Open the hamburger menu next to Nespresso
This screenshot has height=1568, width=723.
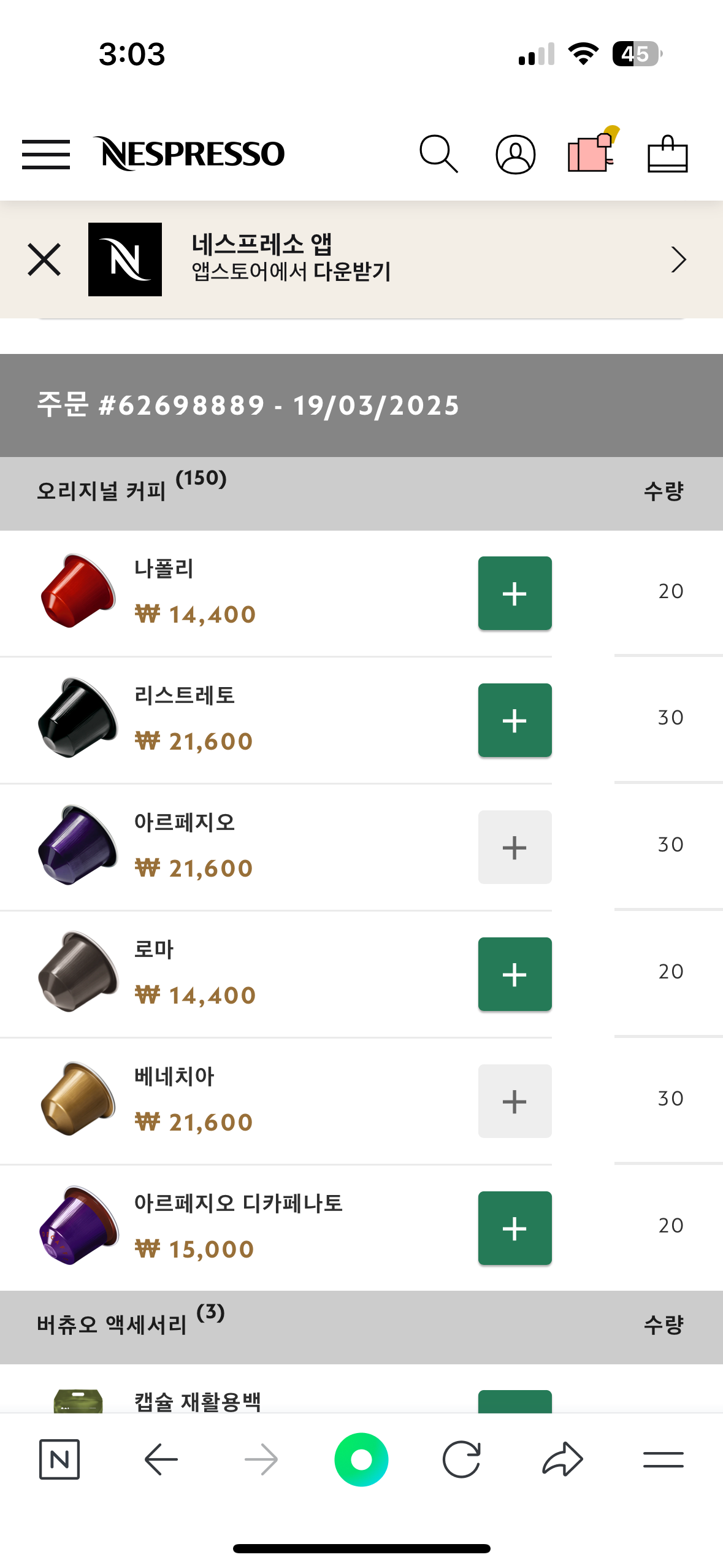coord(45,154)
